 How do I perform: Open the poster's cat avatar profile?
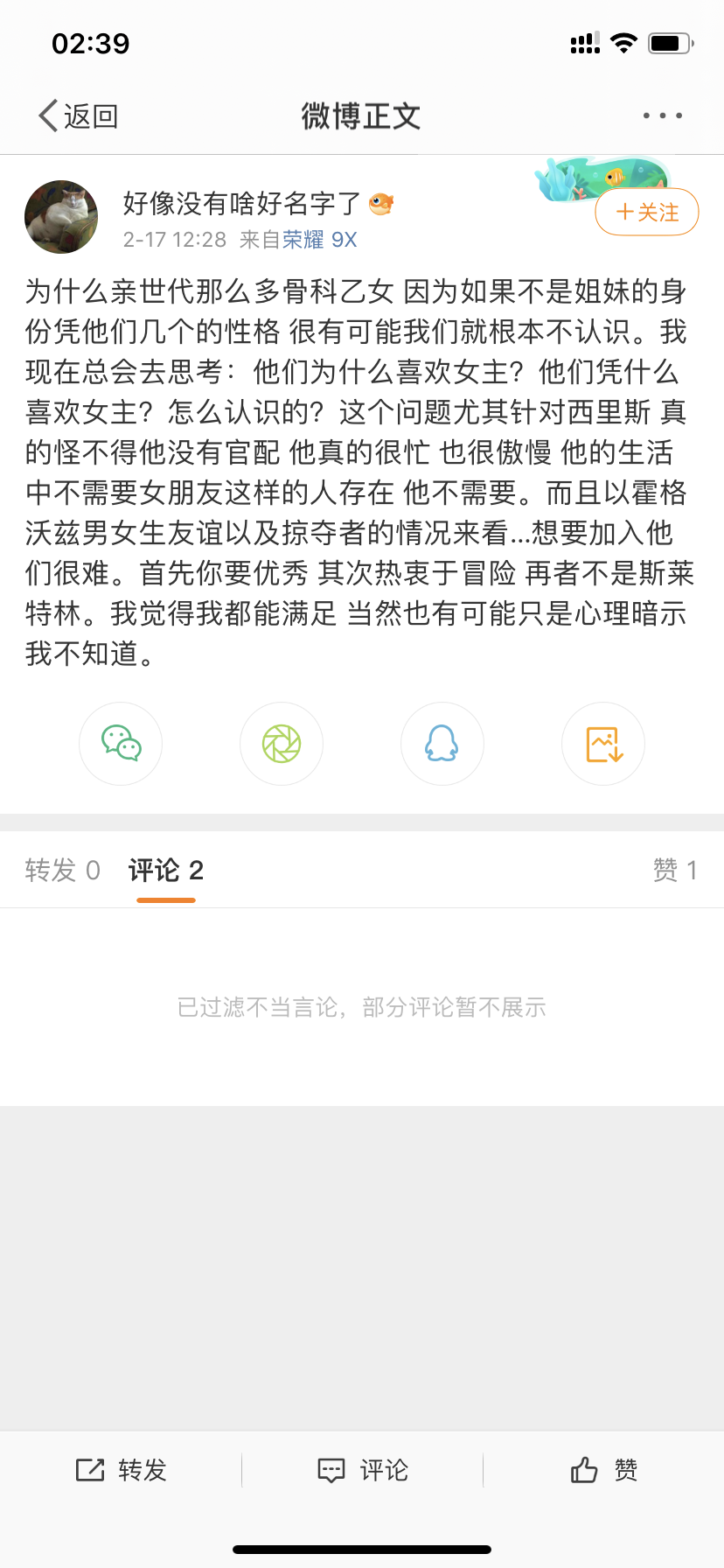click(61, 217)
